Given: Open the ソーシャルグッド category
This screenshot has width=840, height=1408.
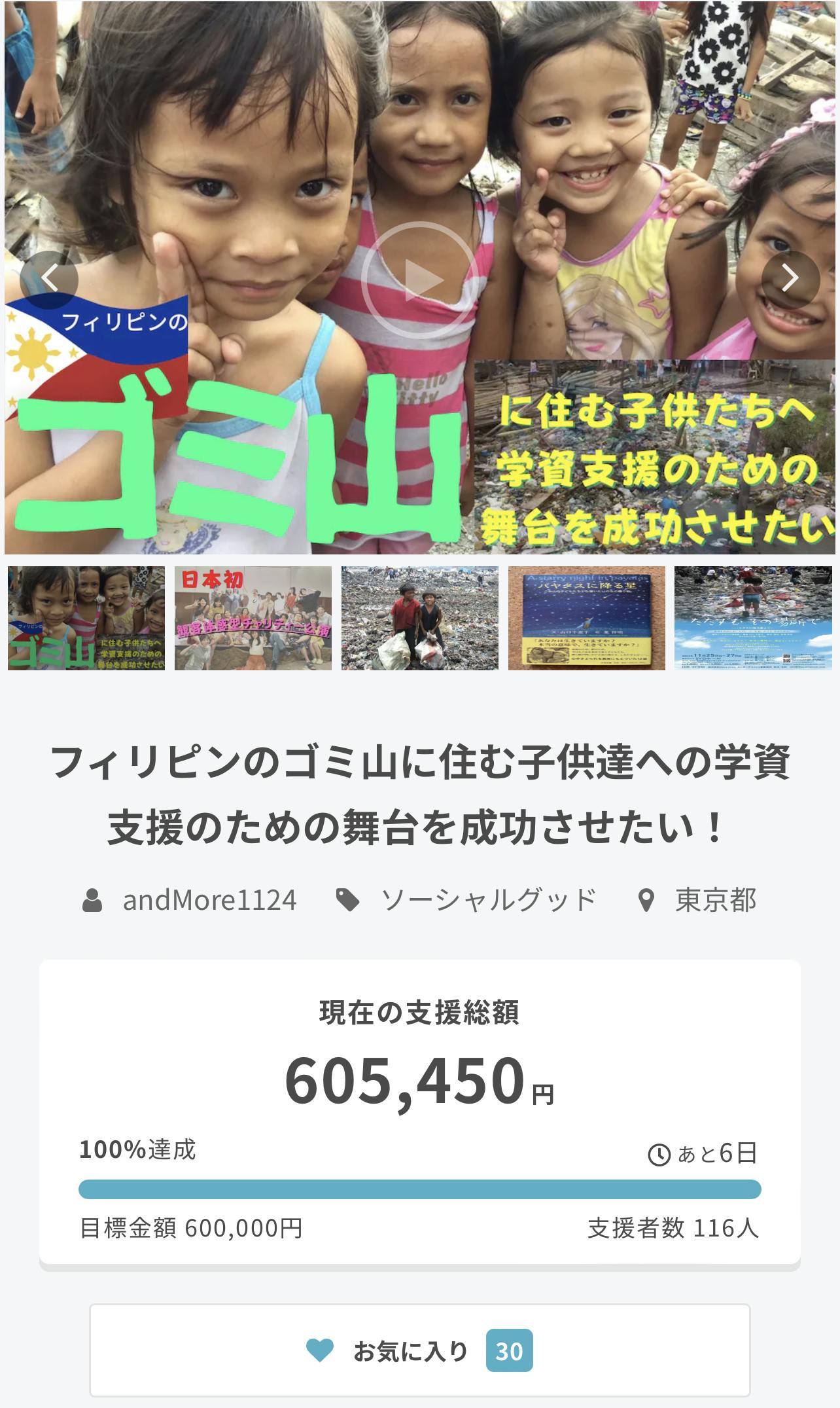Looking at the screenshot, I should tap(488, 900).
